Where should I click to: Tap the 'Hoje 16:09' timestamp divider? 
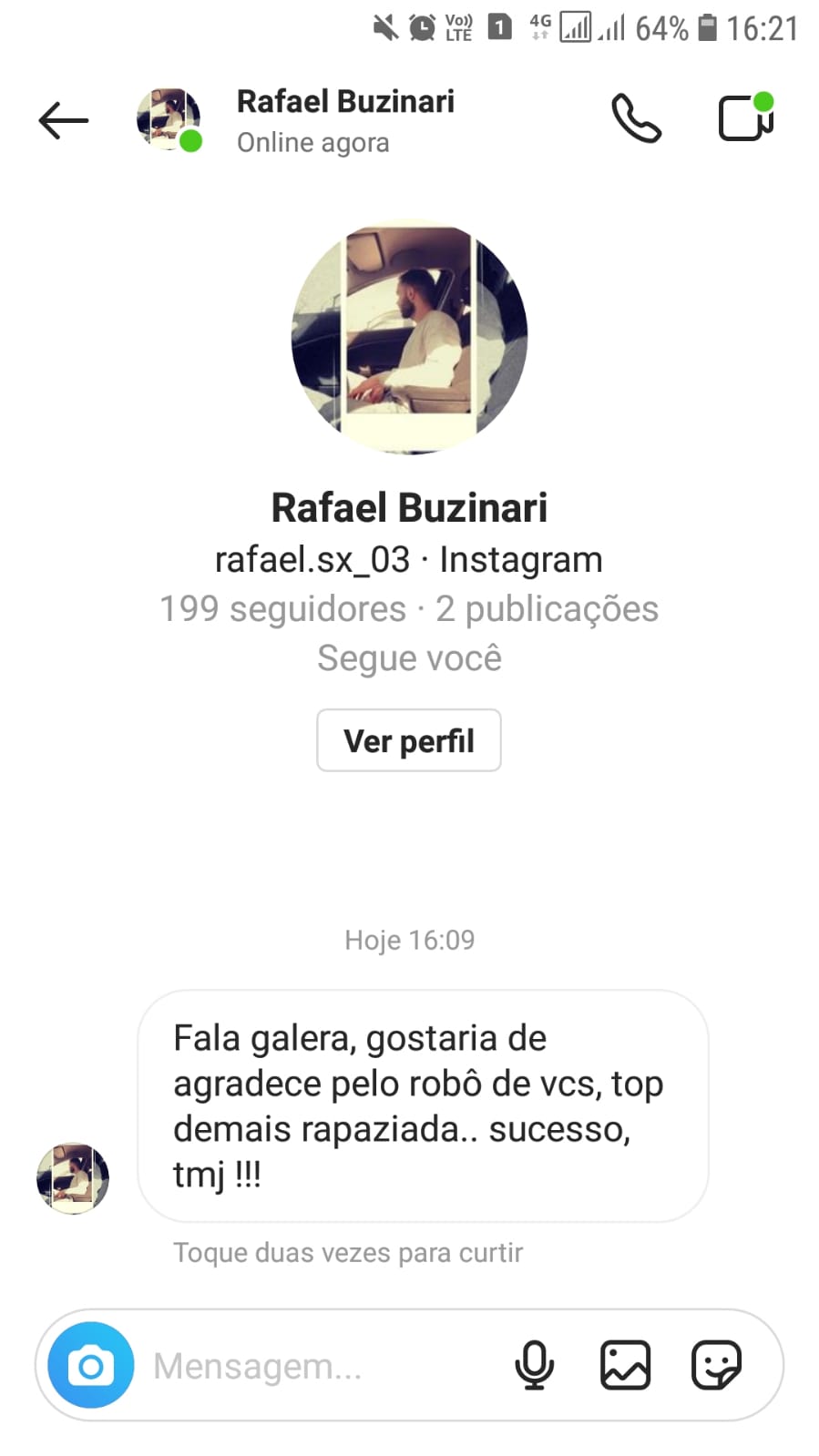click(x=409, y=940)
